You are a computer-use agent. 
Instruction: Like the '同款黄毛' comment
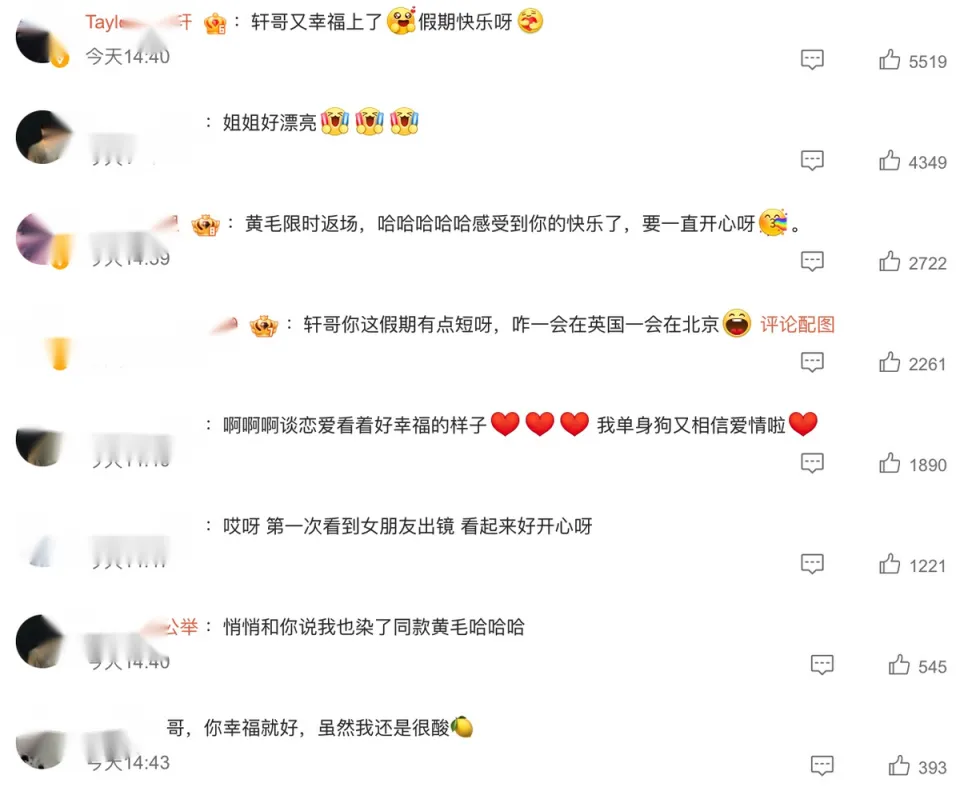pos(899,665)
